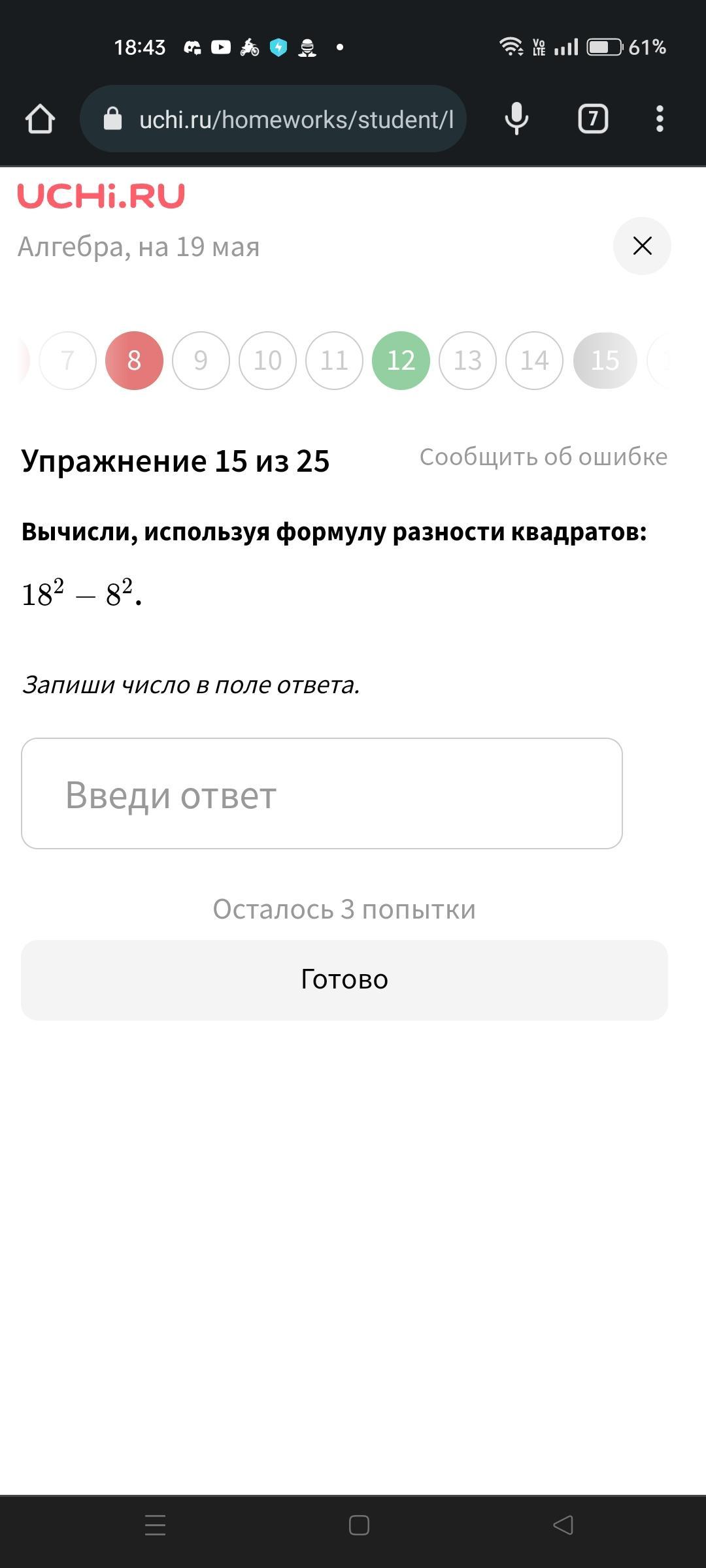This screenshot has width=706, height=1568.
Task: Open the browser tab switcher
Action: coord(593,119)
